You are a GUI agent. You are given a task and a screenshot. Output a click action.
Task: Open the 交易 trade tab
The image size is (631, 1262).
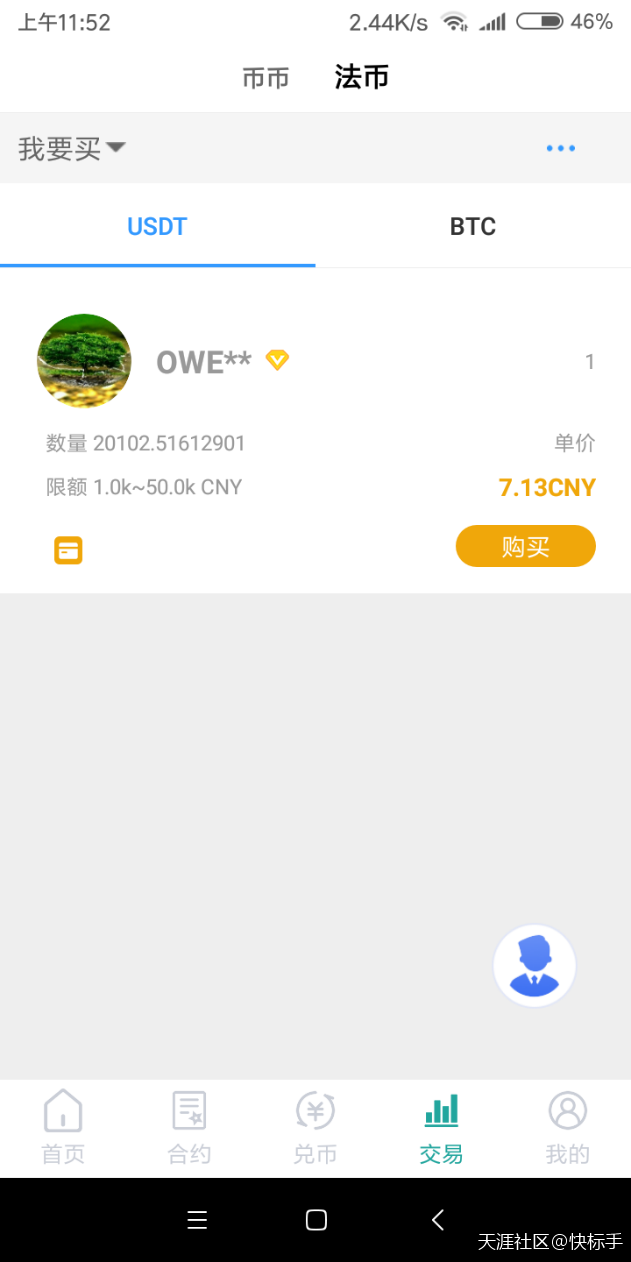pyautogui.click(x=441, y=1128)
